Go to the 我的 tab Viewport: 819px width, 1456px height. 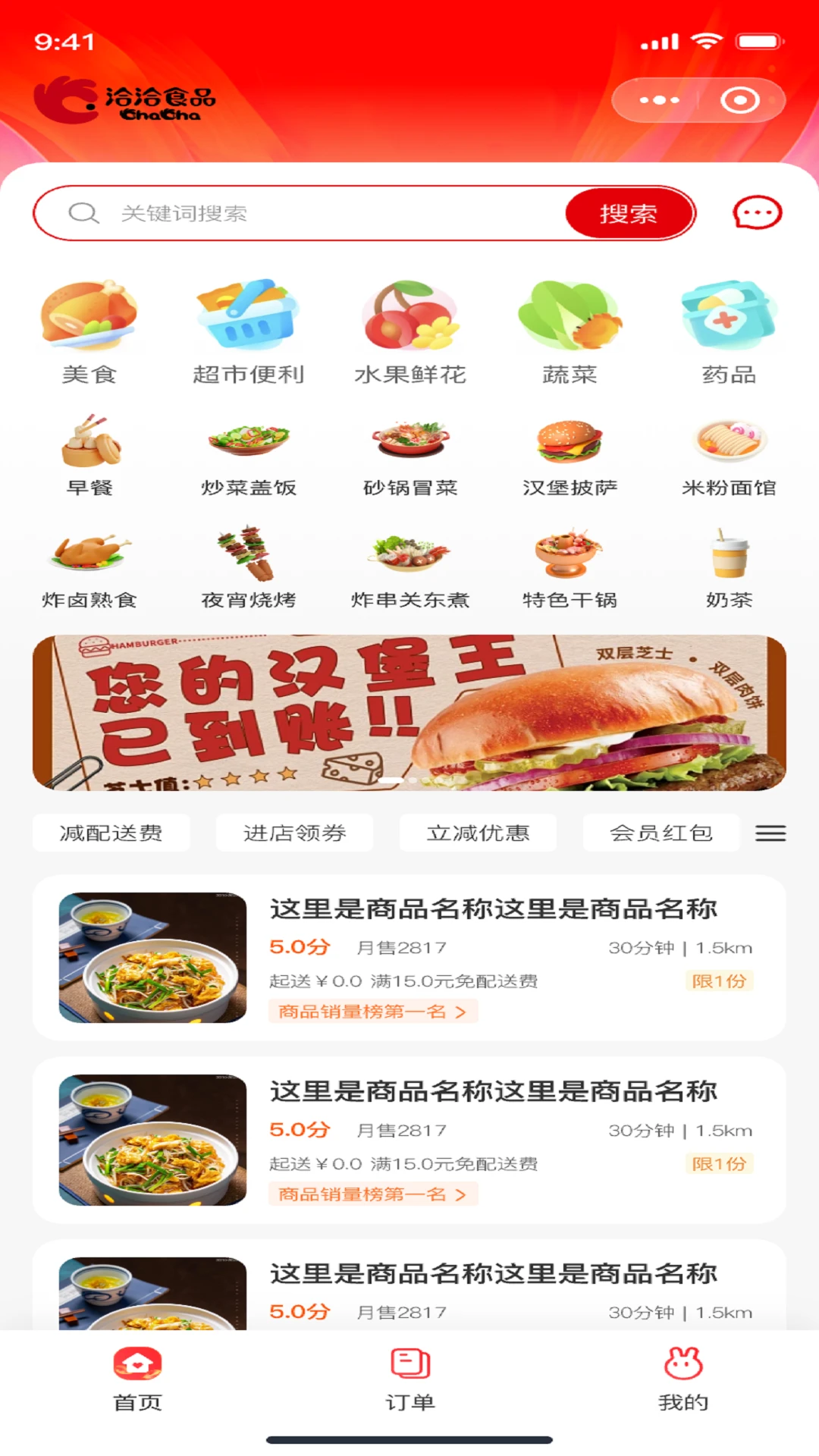click(683, 1379)
